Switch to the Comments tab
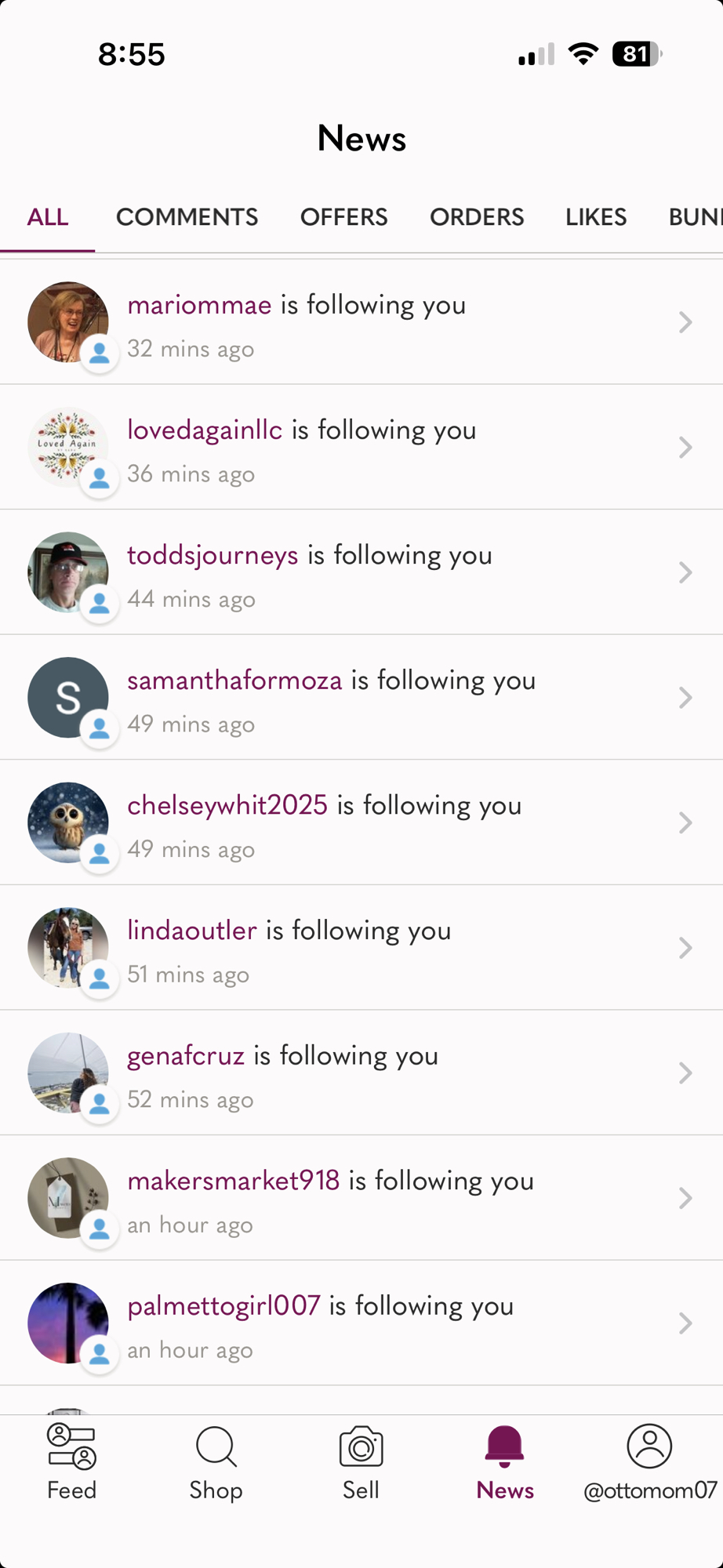 pos(187,217)
